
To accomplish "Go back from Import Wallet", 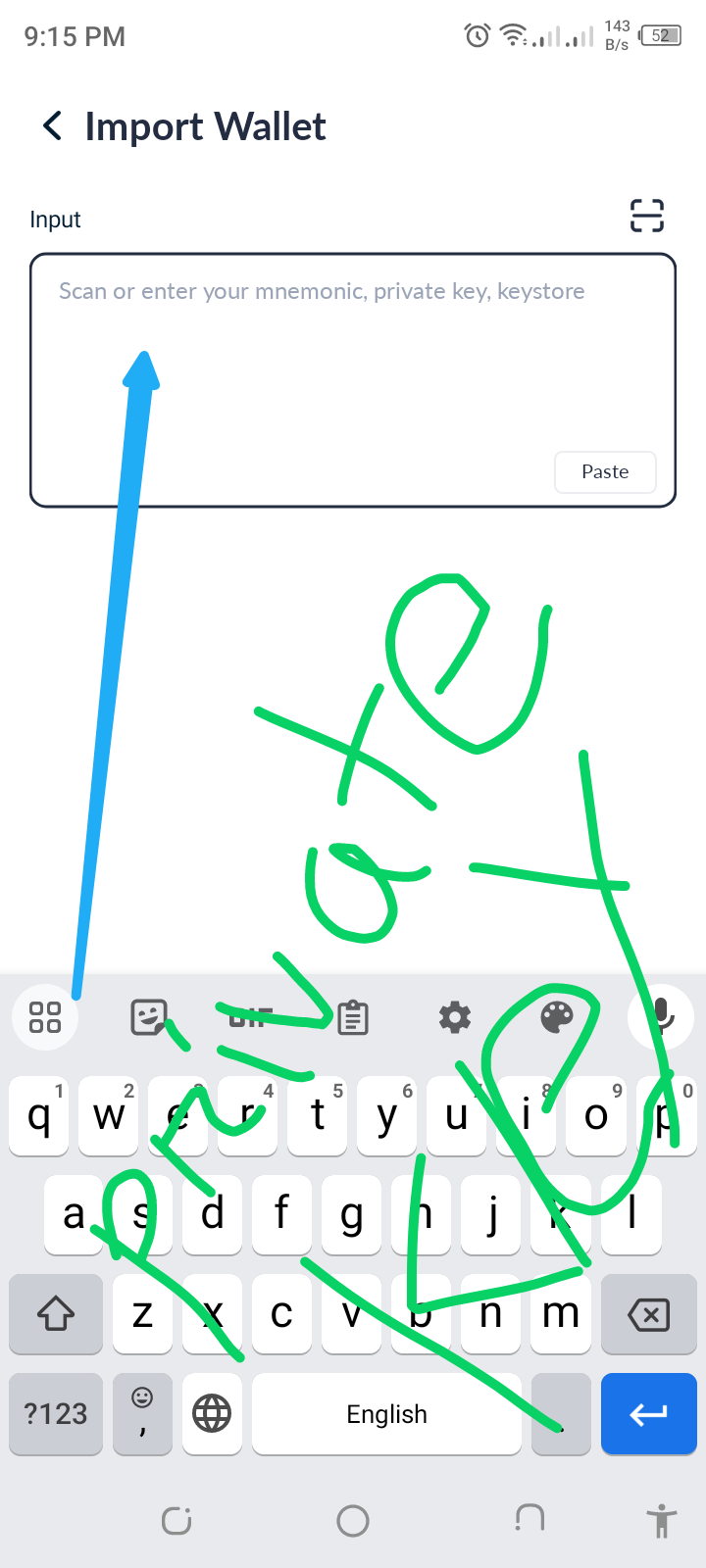I will (x=53, y=126).
